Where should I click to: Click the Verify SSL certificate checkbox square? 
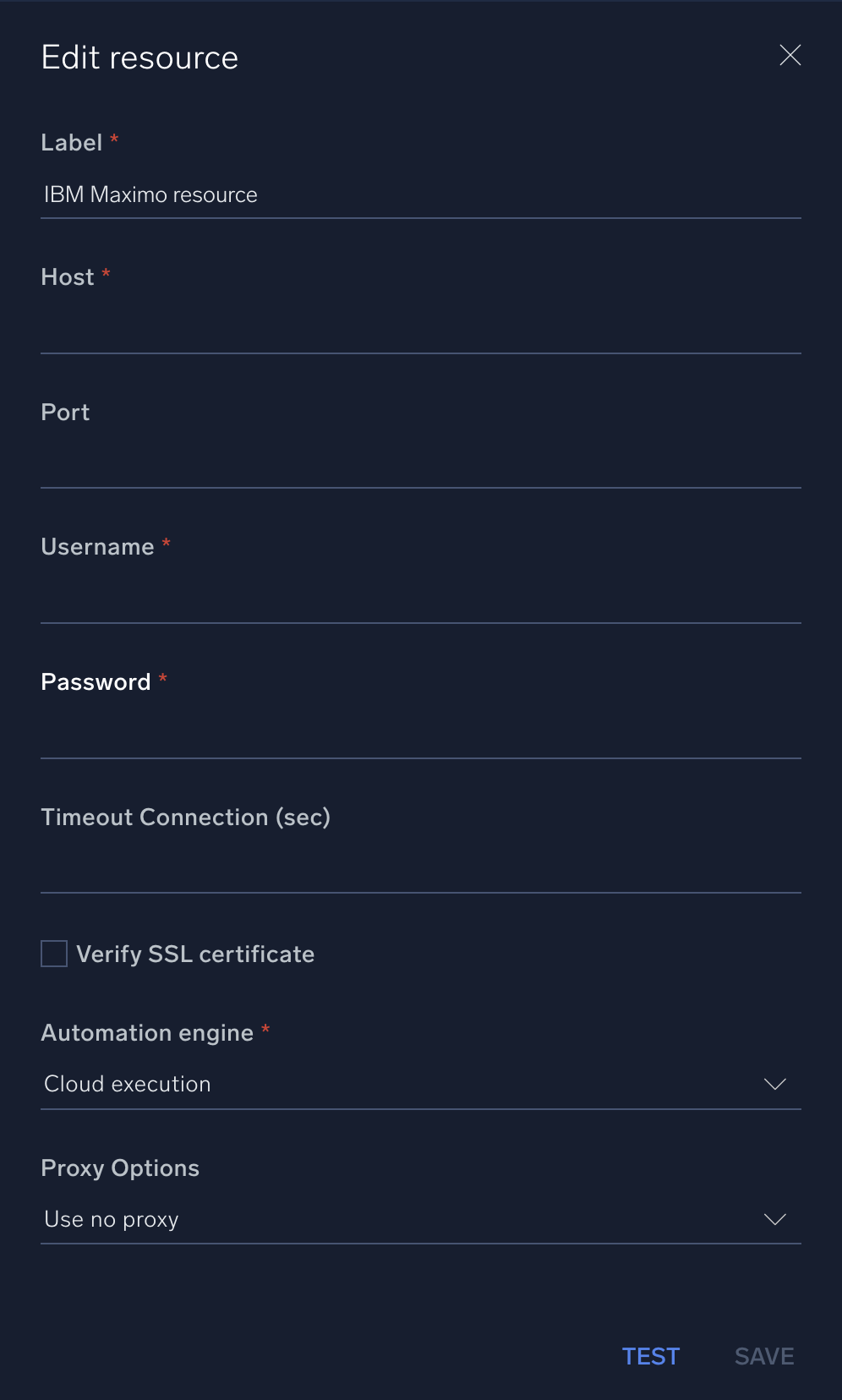tap(52, 953)
